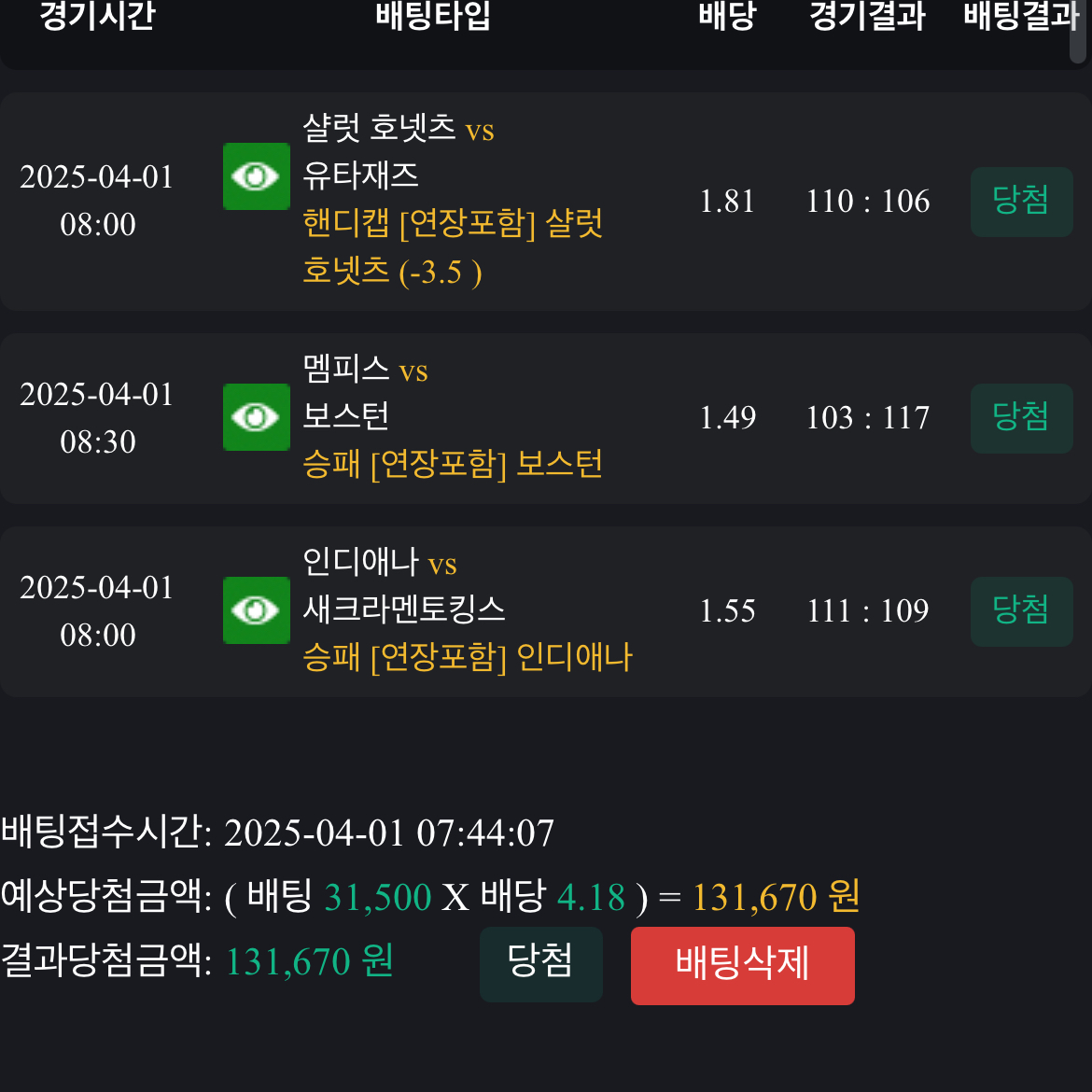Tap the eye icon for 샬럿 호넷츠 match

[256, 176]
